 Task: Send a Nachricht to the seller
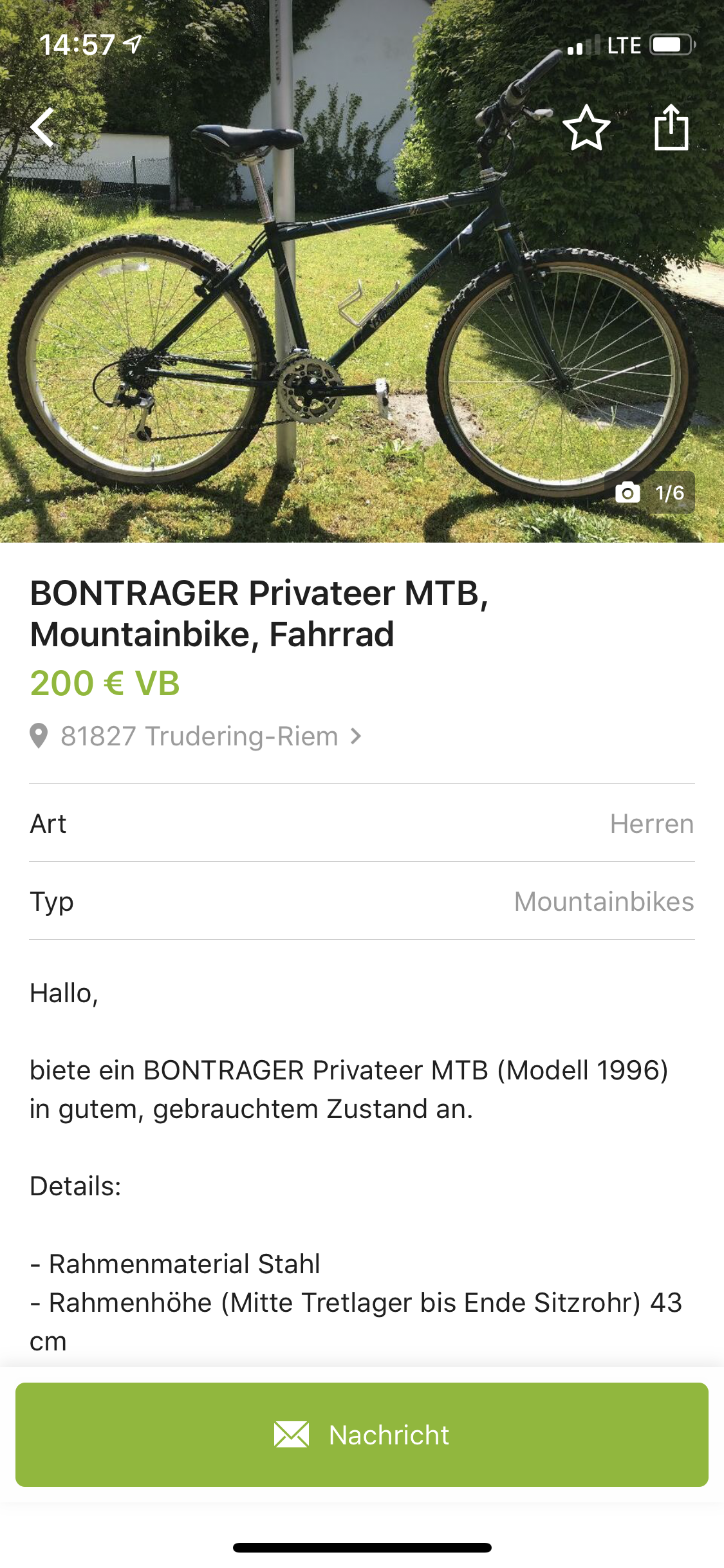[362, 1435]
